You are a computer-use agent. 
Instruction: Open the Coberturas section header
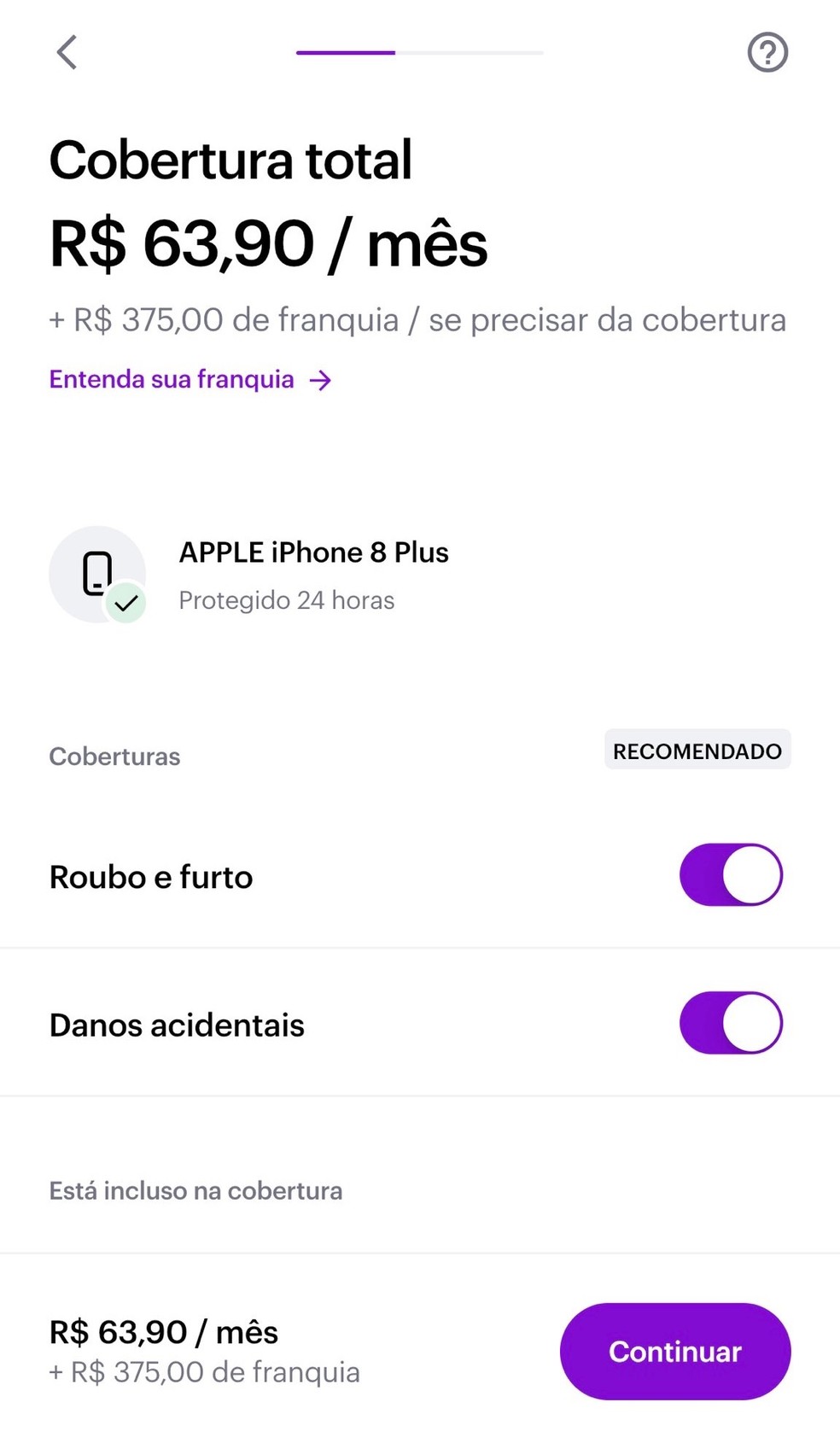[x=114, y=757]
